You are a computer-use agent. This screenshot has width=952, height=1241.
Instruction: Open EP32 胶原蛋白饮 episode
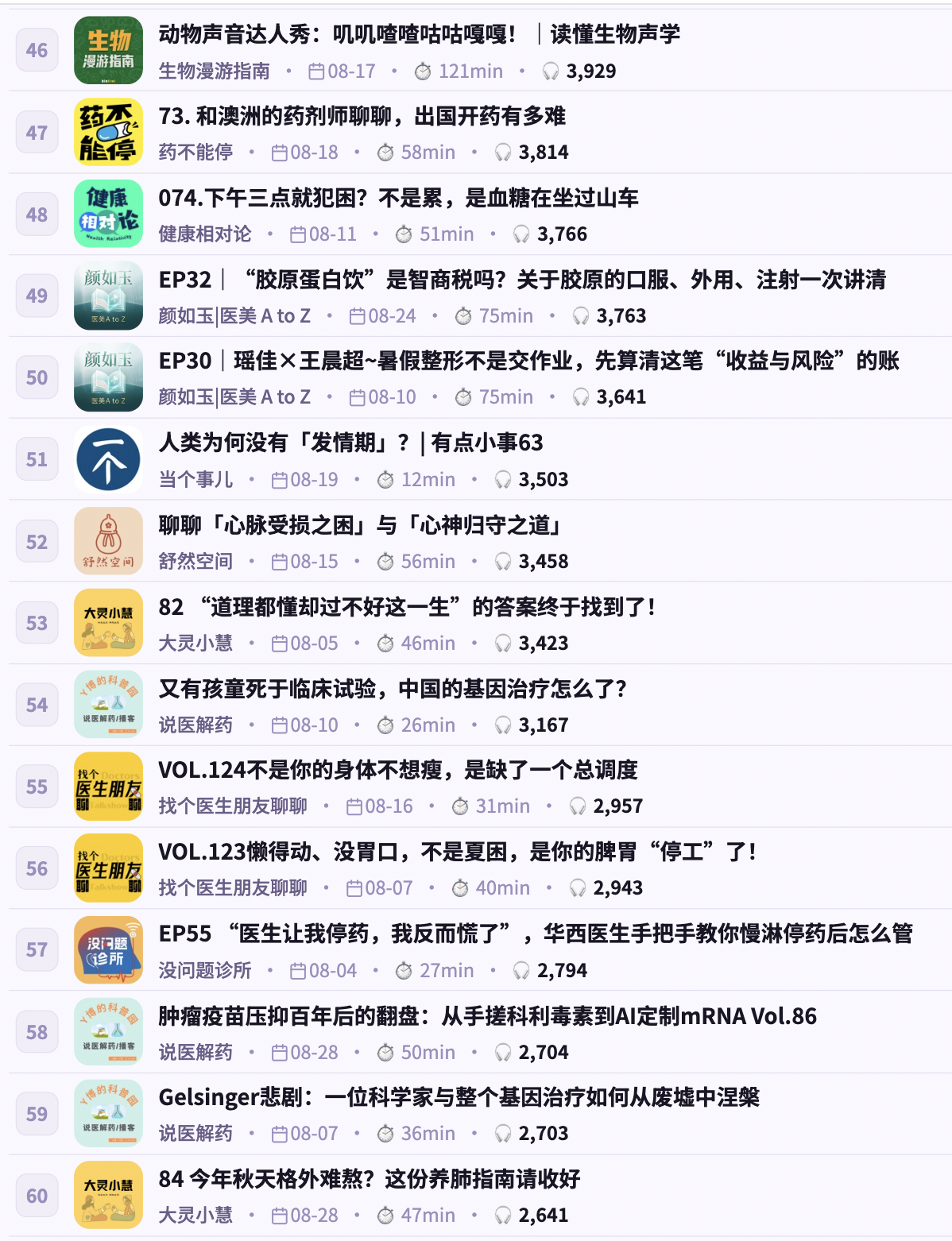tap(522, 280)
